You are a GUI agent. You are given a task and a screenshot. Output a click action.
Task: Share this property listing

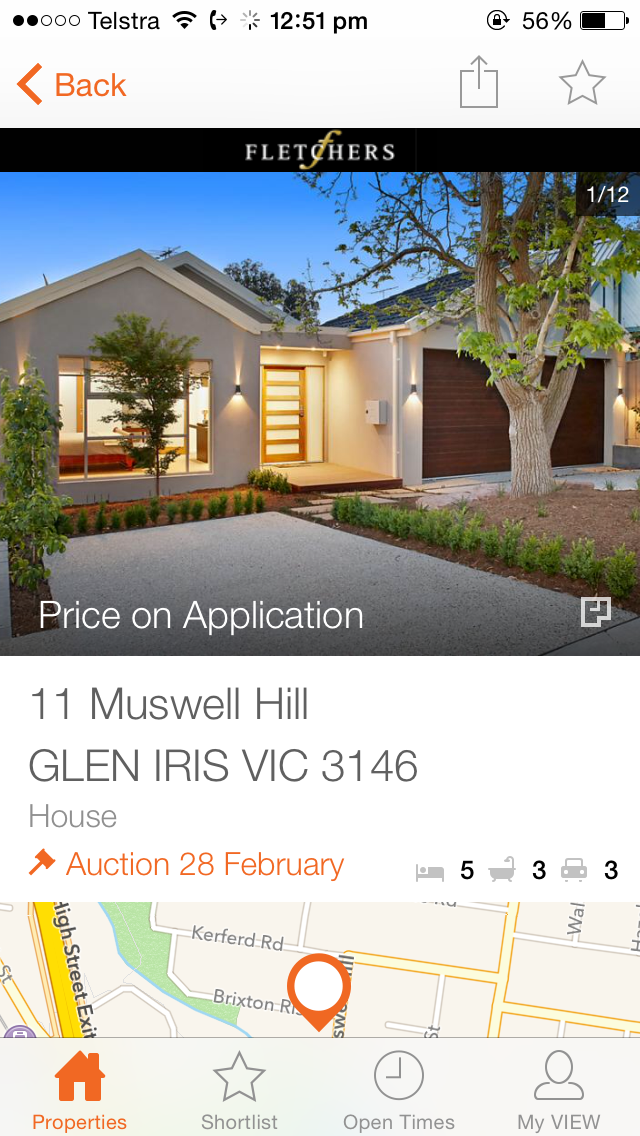tap(478, 83)
